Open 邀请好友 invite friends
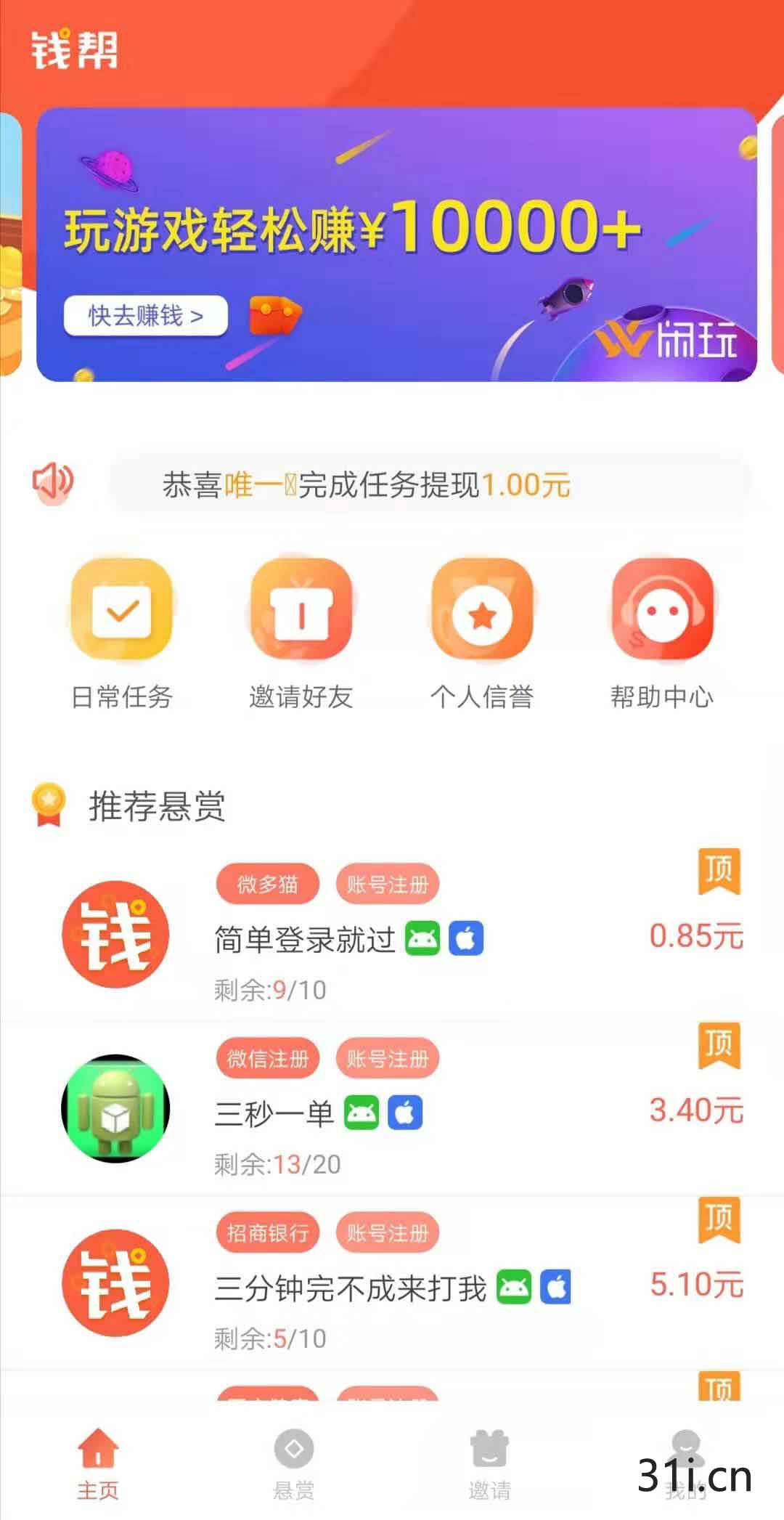The image size is (784, 1520). point(301,633)
